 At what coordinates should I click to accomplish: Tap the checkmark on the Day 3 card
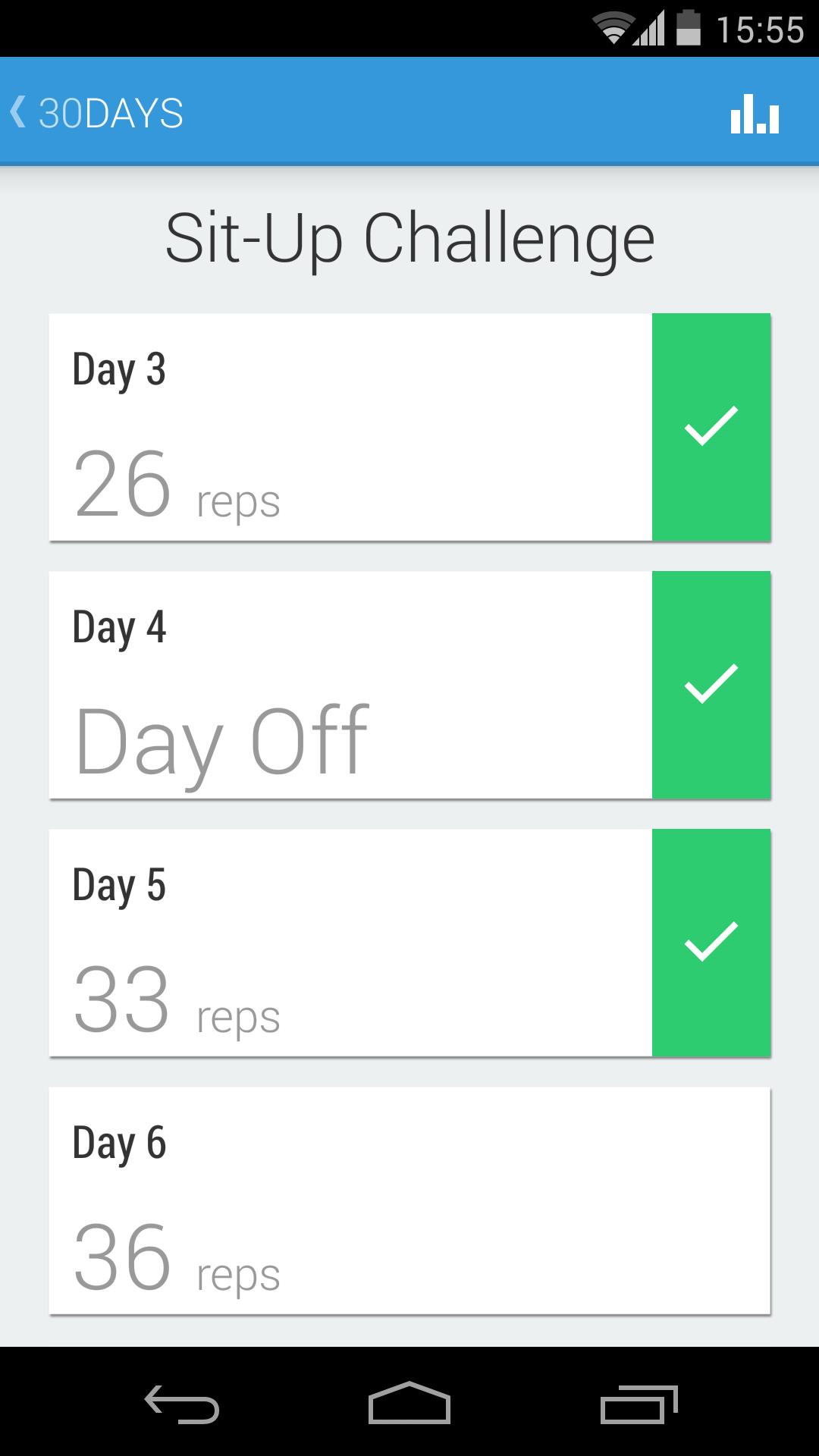[x=711, y=426]
